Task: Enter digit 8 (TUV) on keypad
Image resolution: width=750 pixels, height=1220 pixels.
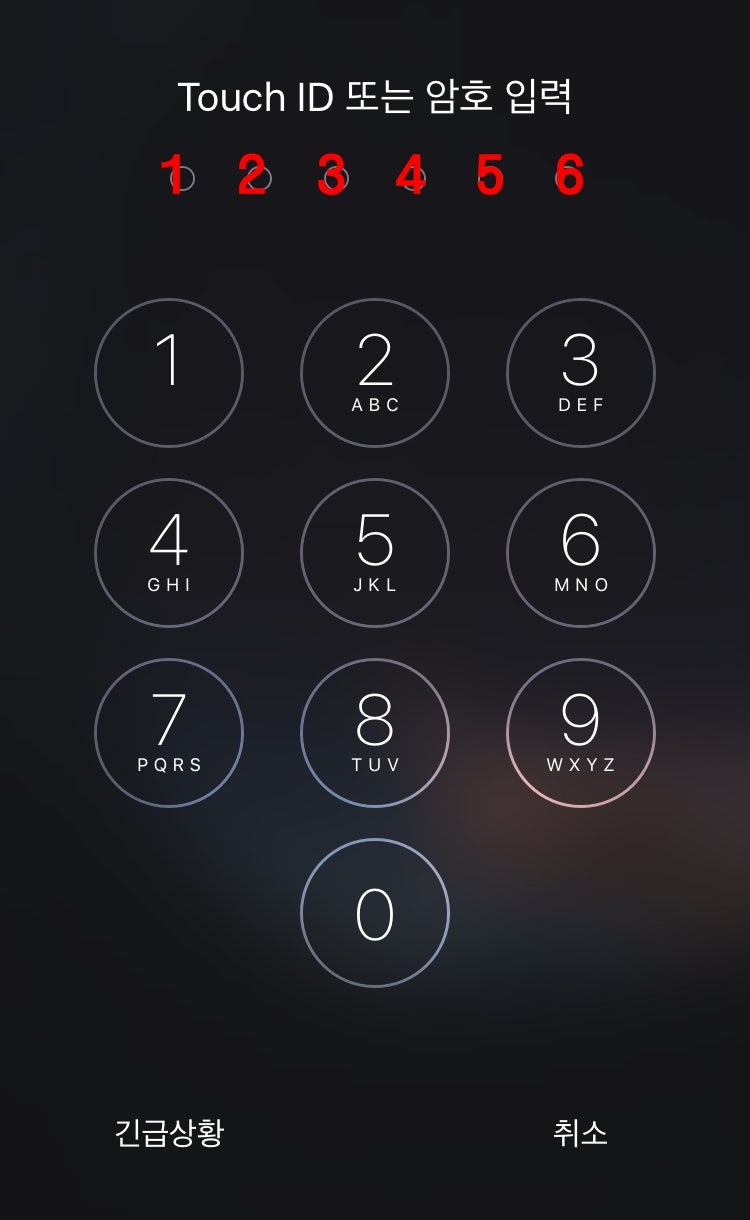Action: tap(375, 733)
